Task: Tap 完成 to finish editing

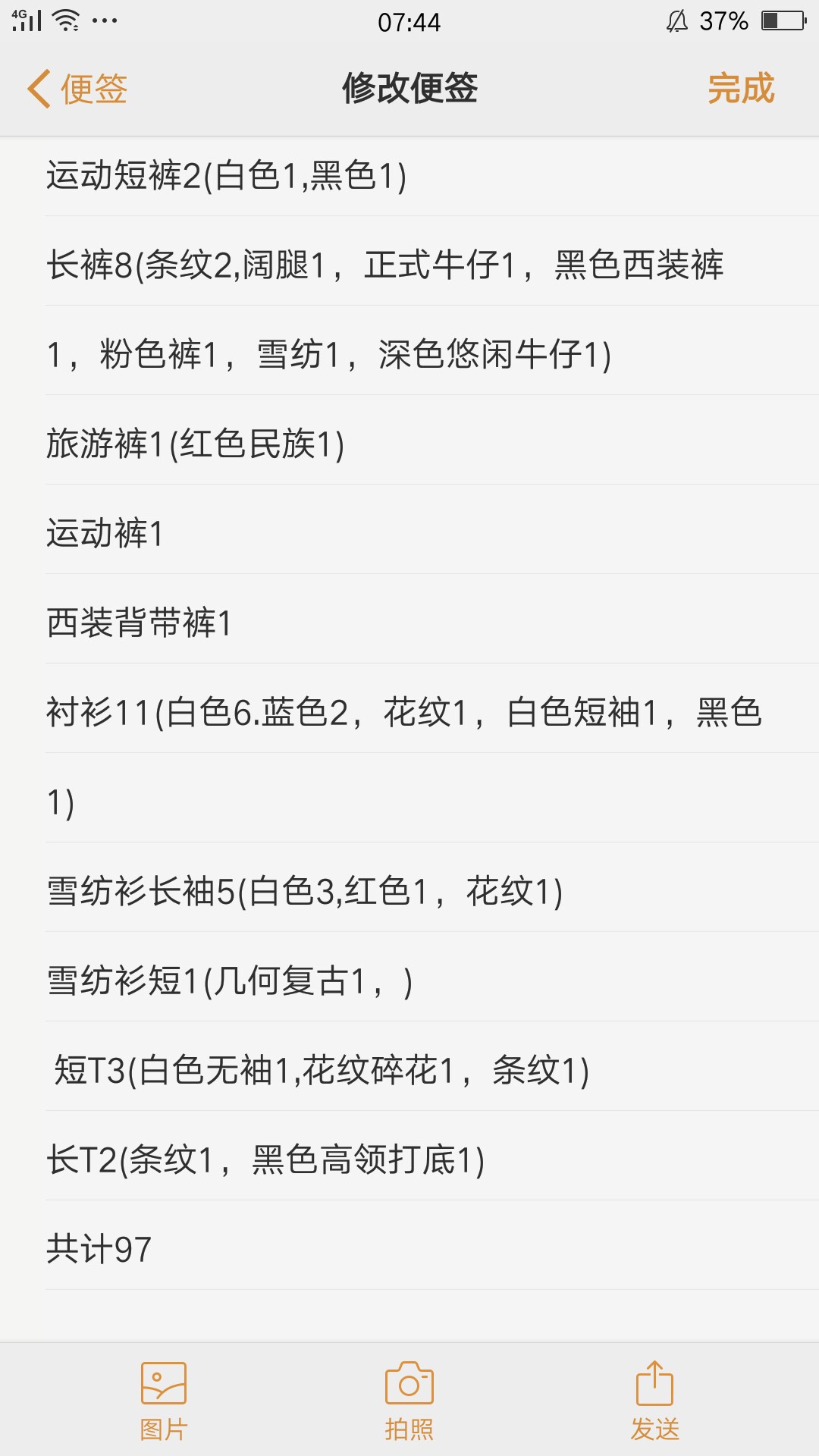Action: (x=741, y=89)
